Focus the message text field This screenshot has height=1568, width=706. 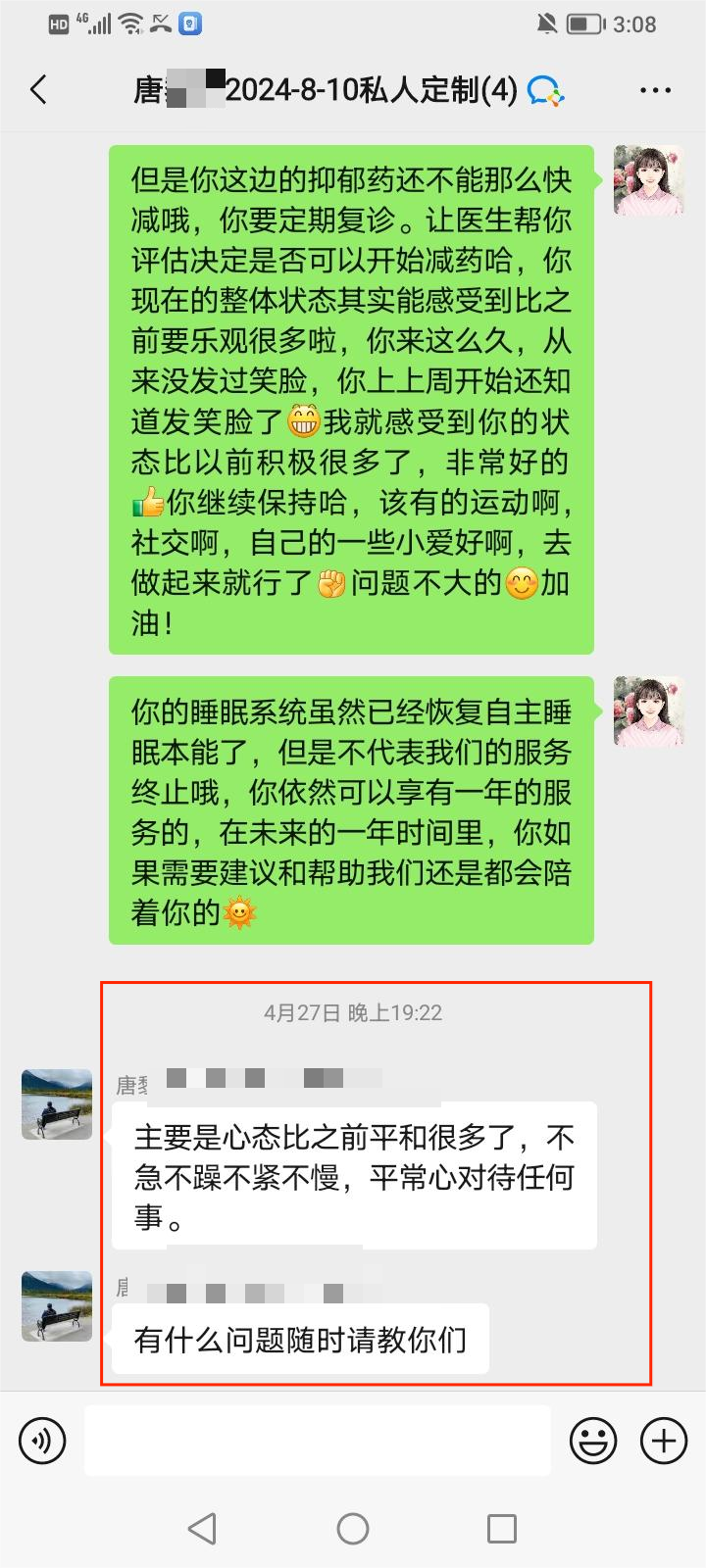click(317, 1441)
